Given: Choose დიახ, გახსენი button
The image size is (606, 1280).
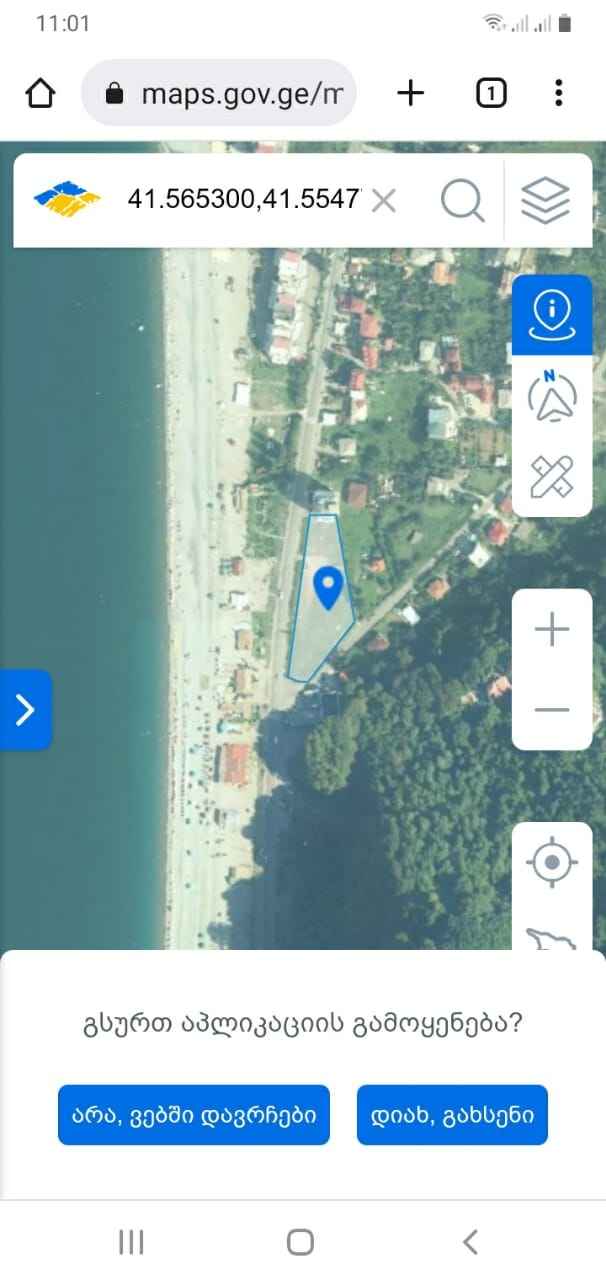Looking at the screenshot, I should pyautogui.click(x=452, y=1115).
